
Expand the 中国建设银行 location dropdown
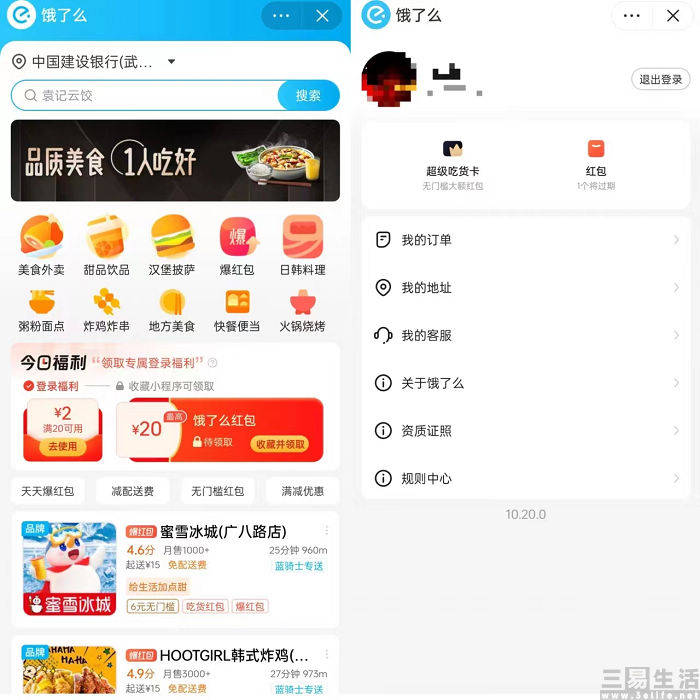point(171,62)
